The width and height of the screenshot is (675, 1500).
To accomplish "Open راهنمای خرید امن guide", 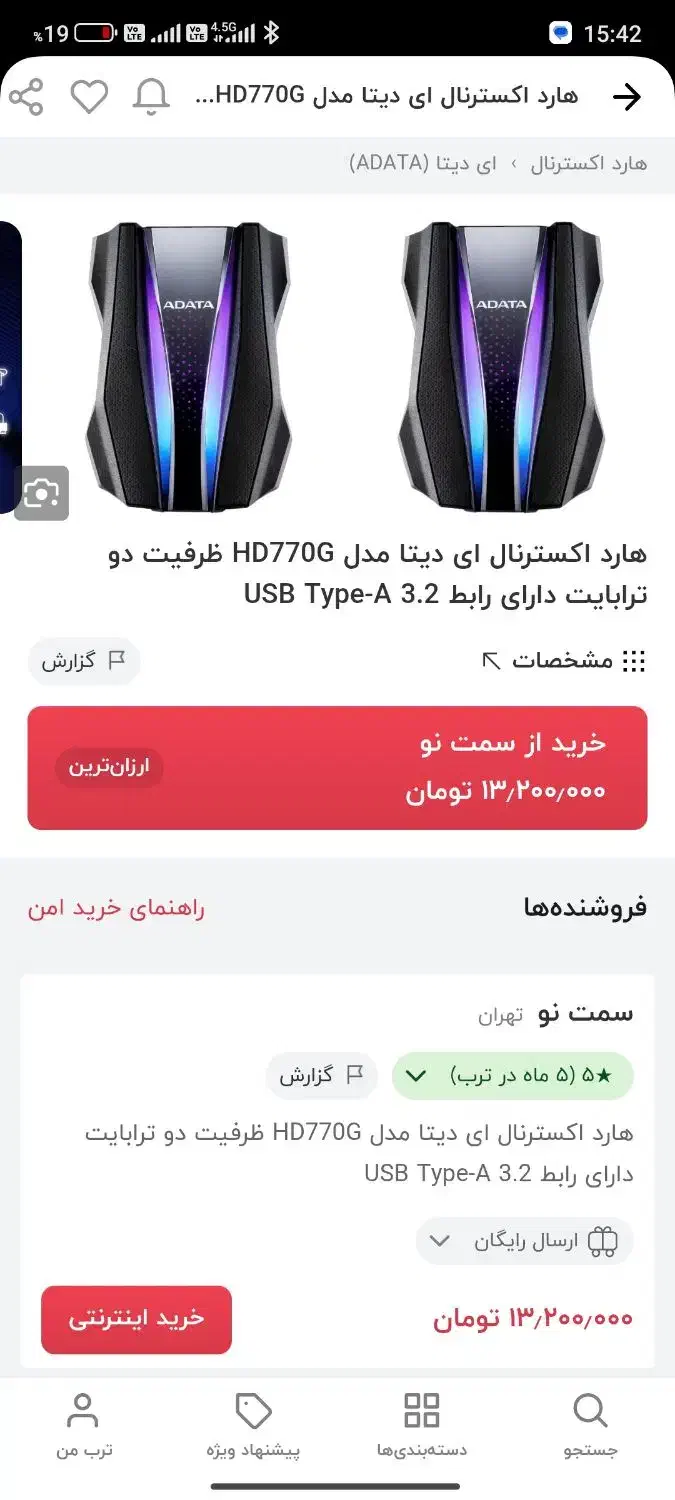I will [x=116, y=908].
